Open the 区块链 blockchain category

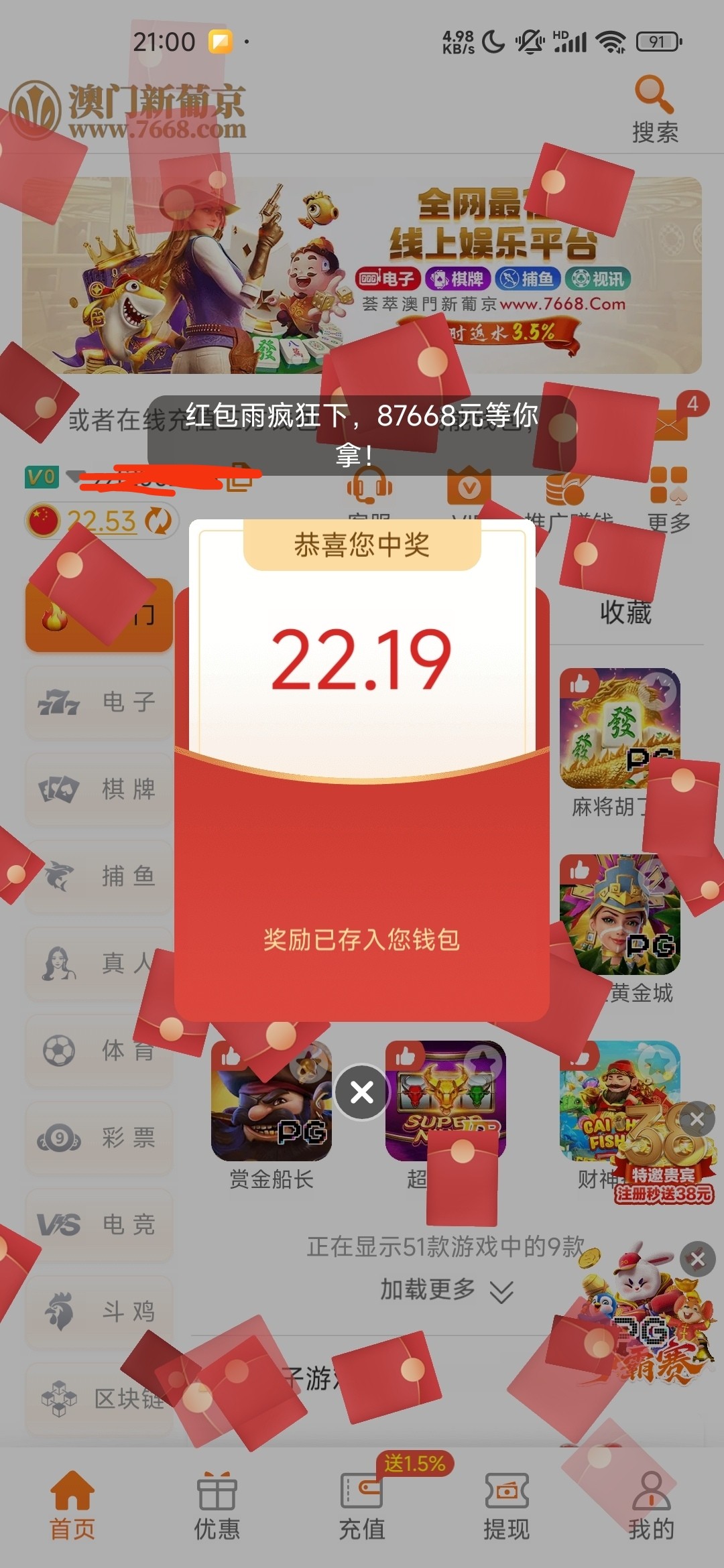tap(99, 1399)
